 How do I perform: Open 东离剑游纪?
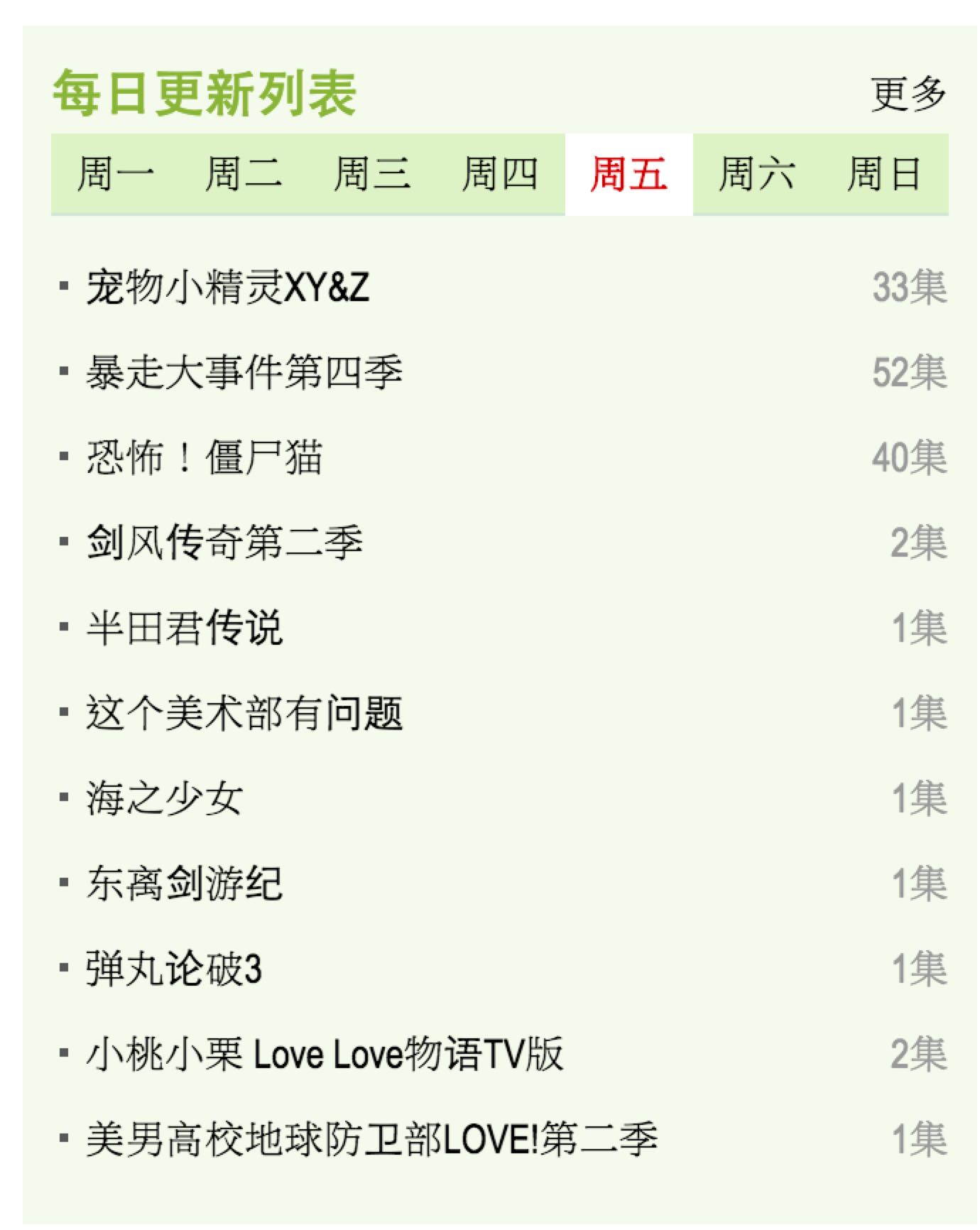coord(185,883)
